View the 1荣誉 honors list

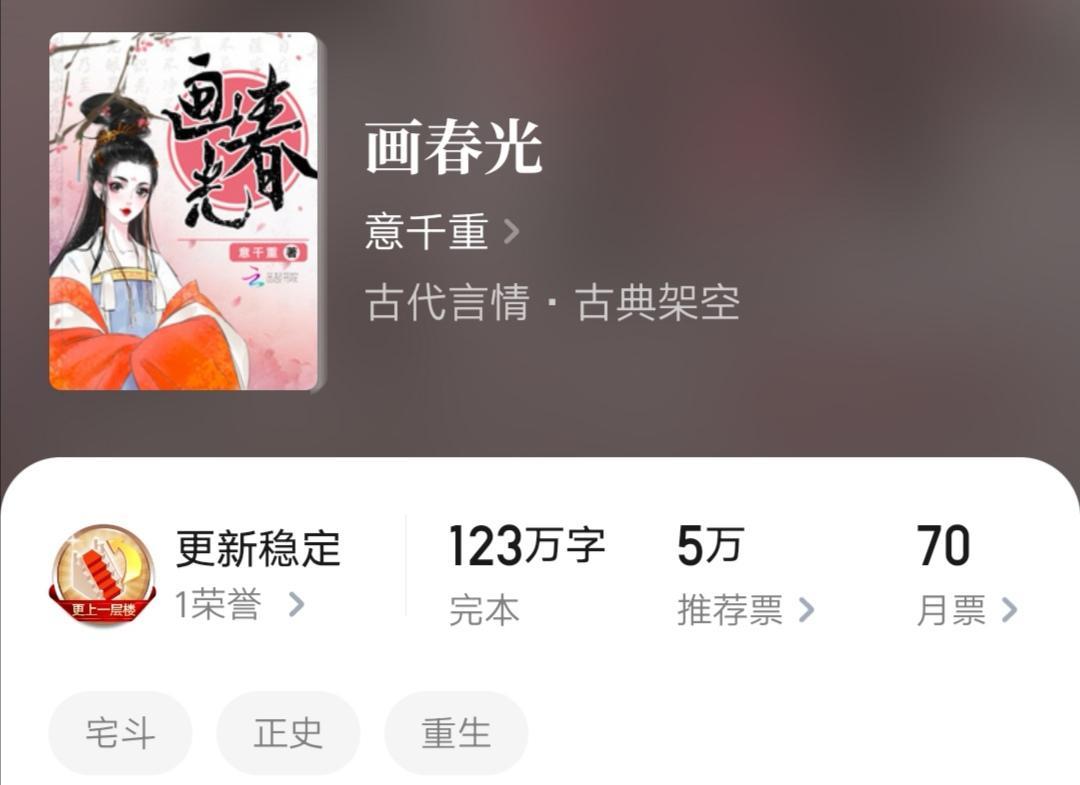coord(239,604)
